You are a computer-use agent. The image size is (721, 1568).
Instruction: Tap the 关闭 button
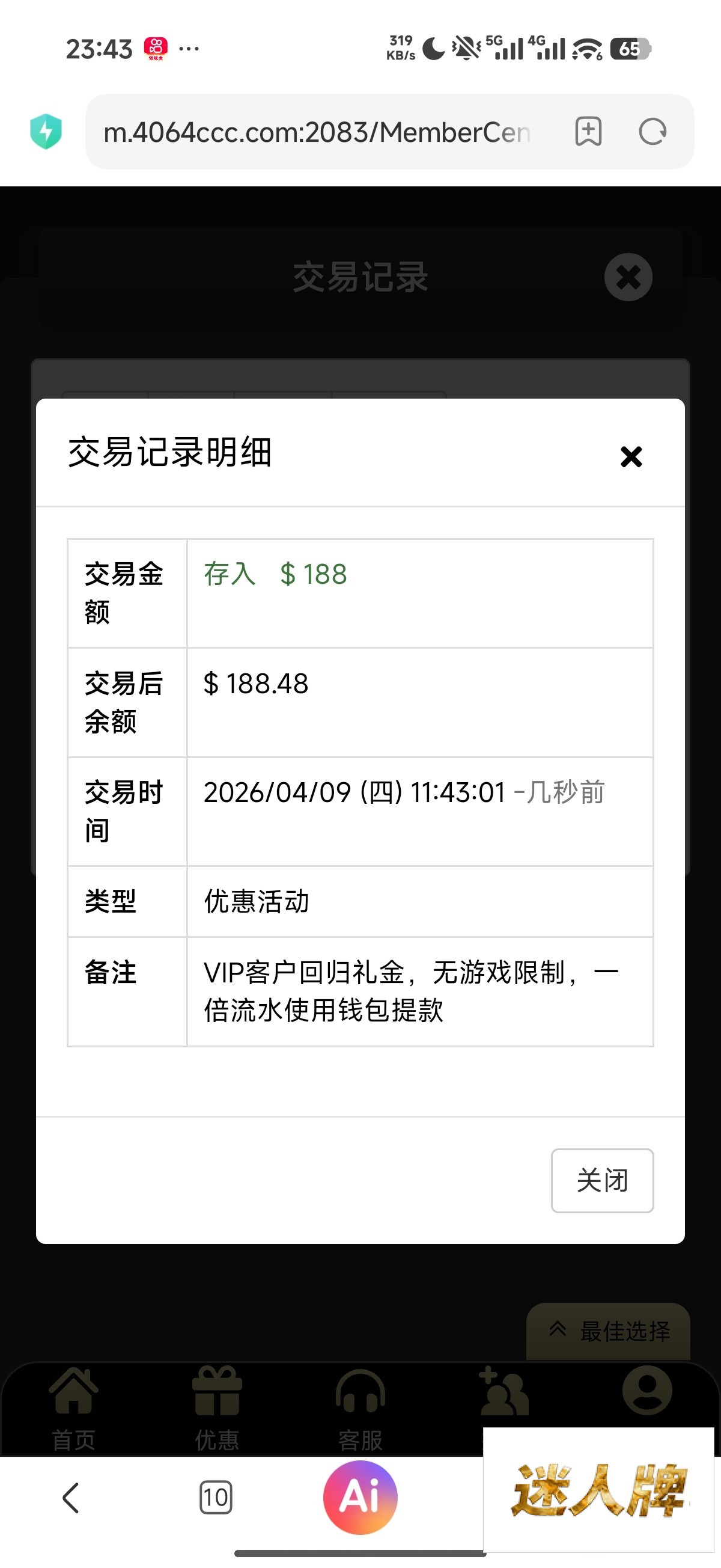click(602, 1180)
